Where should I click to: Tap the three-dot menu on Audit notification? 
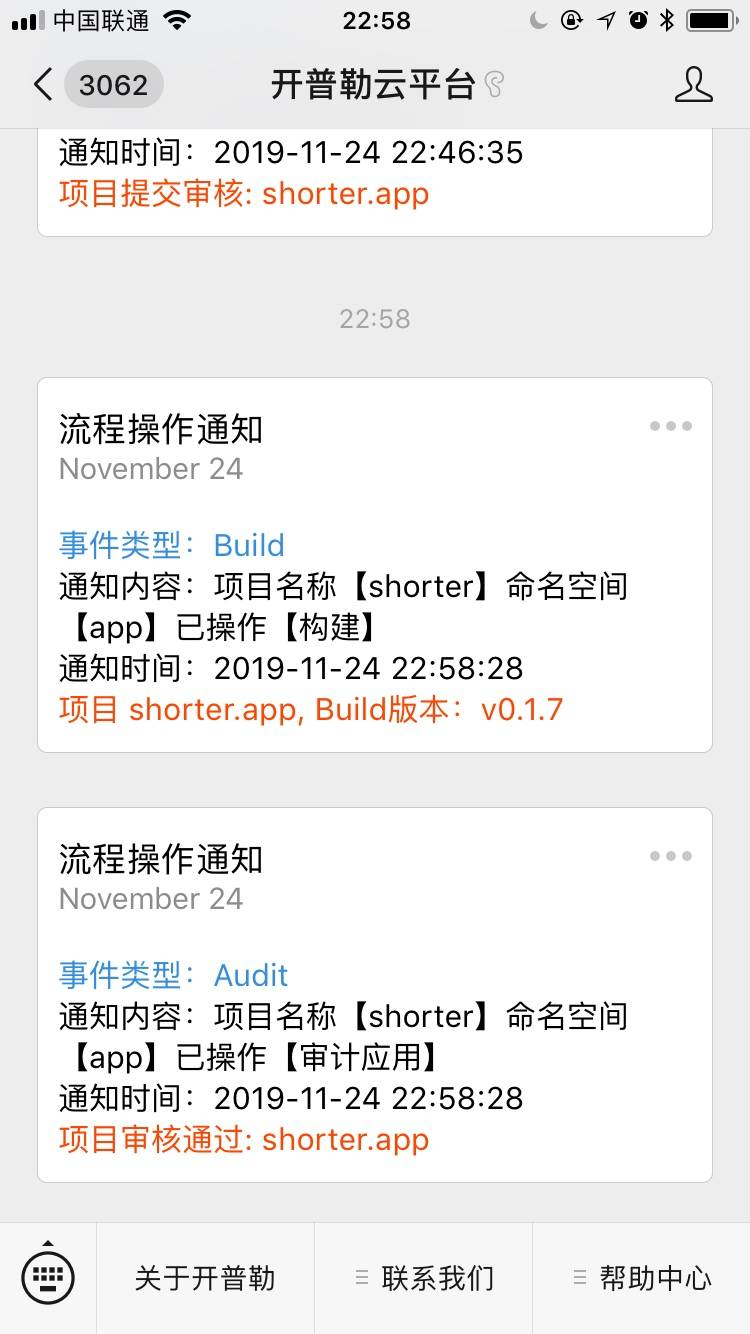[670, 856]
